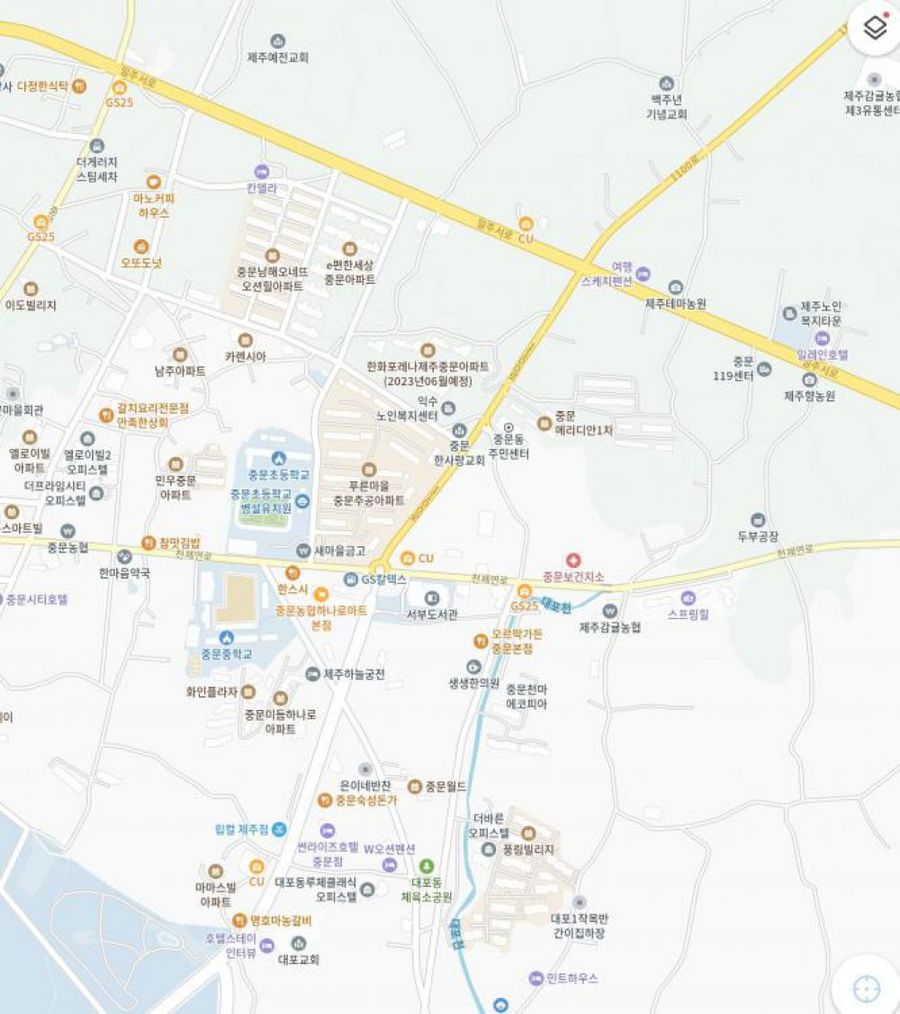This screenshot has width=900, height=1014.
Task: Select the 중문보건지소 health center marker
Action: click(573, 561)
